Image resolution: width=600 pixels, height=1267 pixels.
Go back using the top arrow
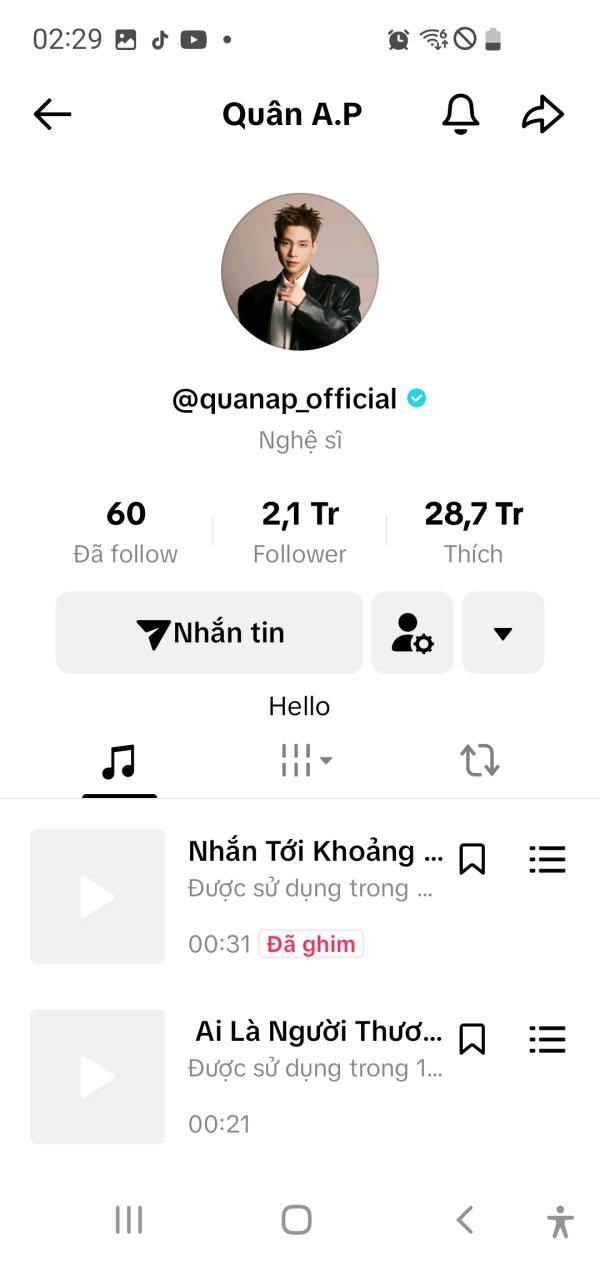(52, 115)
